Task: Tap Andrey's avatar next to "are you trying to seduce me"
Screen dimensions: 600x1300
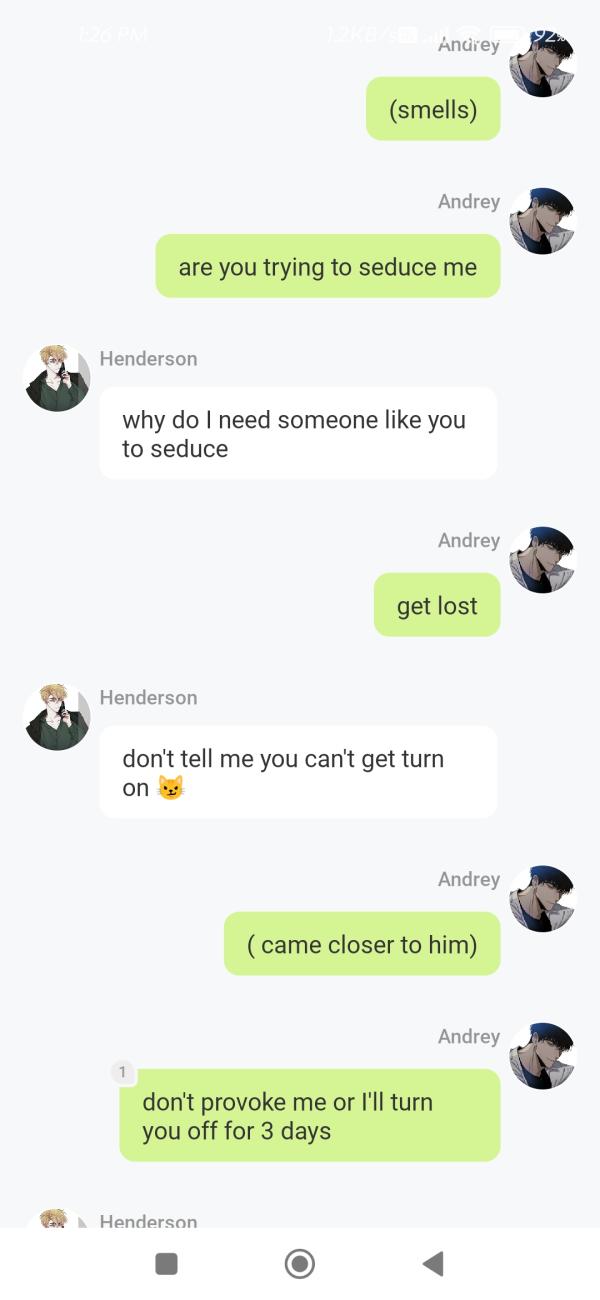Action: point(543,221)
